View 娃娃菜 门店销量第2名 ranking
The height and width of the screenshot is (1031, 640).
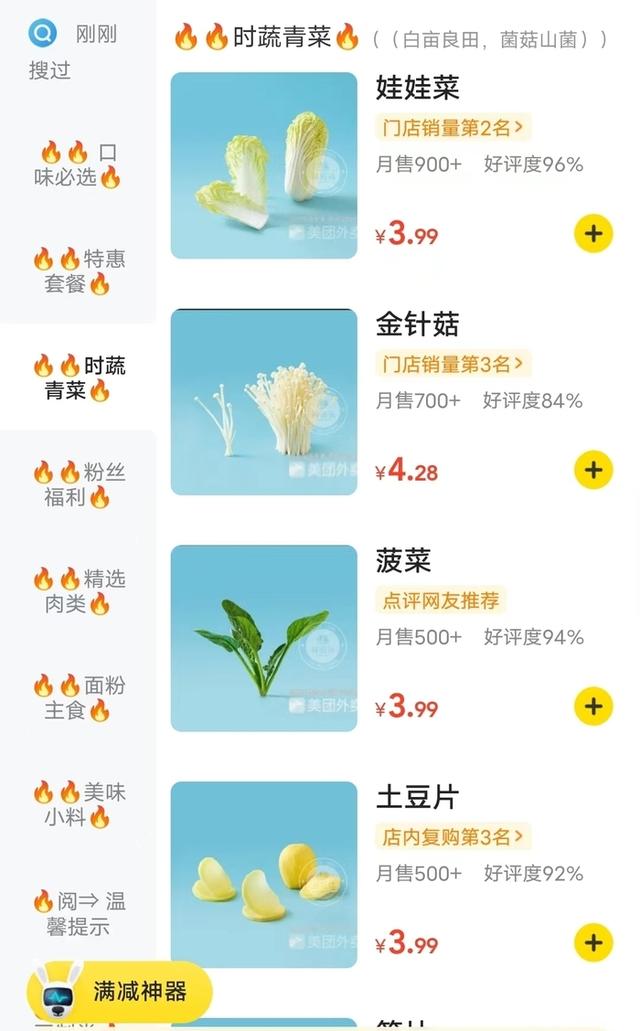pyautogui.click(x=453, y=127)
